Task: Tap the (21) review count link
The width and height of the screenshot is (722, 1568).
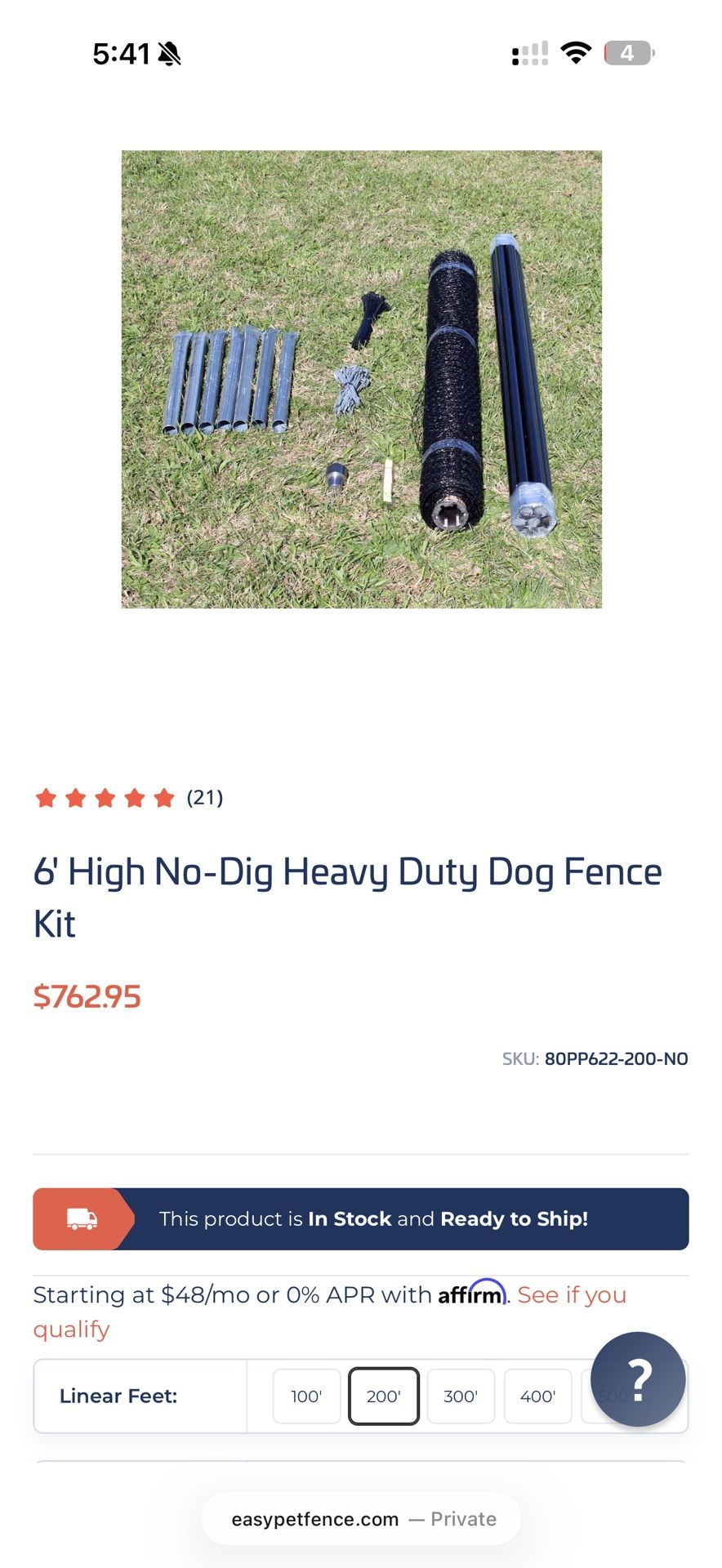Action: [206, 798]
